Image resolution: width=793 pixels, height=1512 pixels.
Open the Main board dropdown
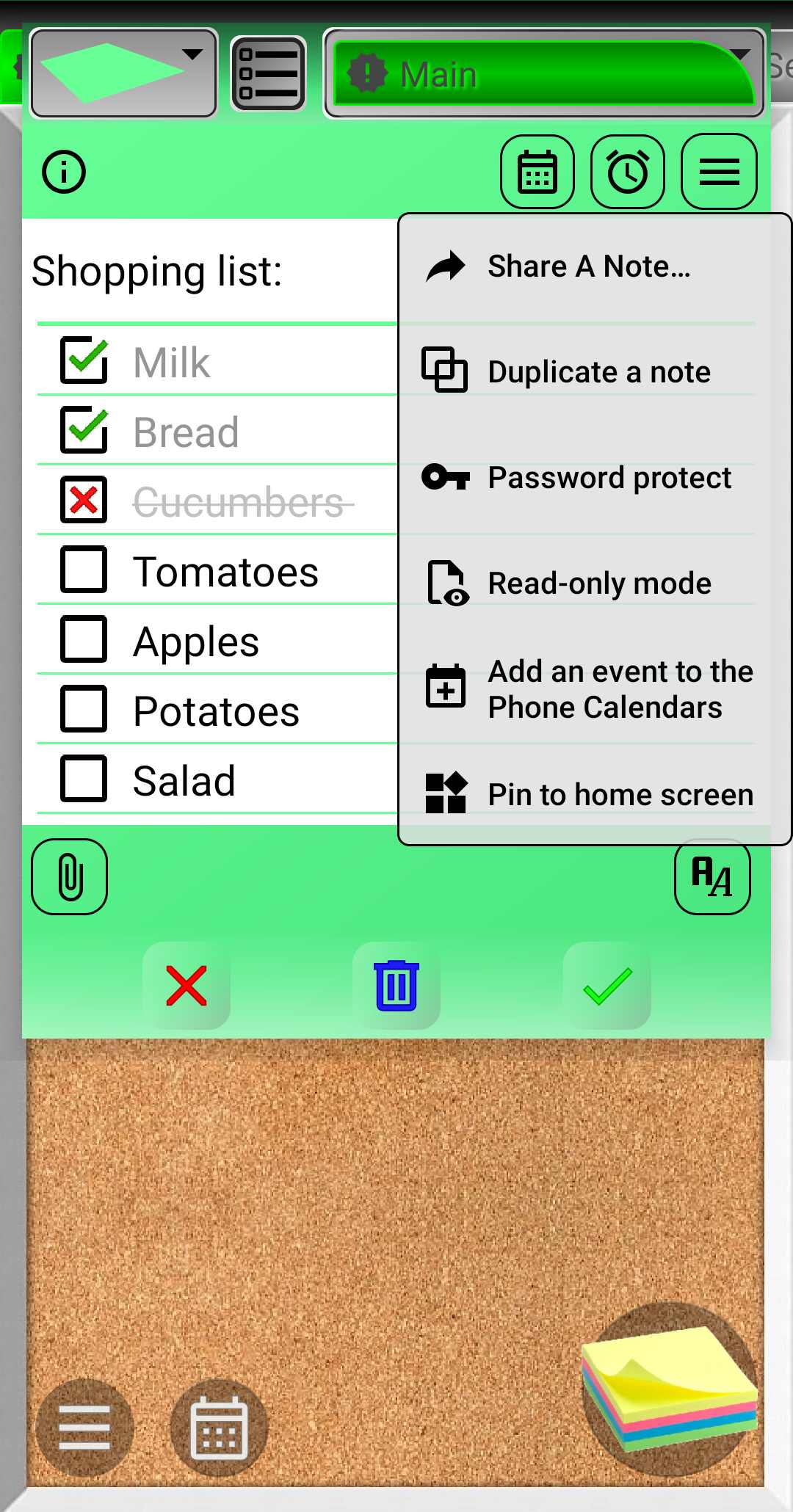click(x=543, y=73)
